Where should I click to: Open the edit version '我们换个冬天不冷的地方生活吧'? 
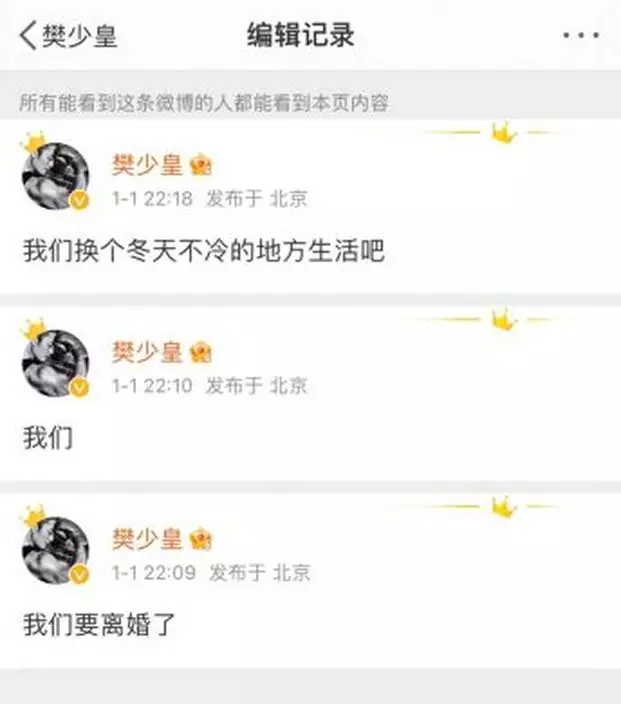tap(203, 251)
